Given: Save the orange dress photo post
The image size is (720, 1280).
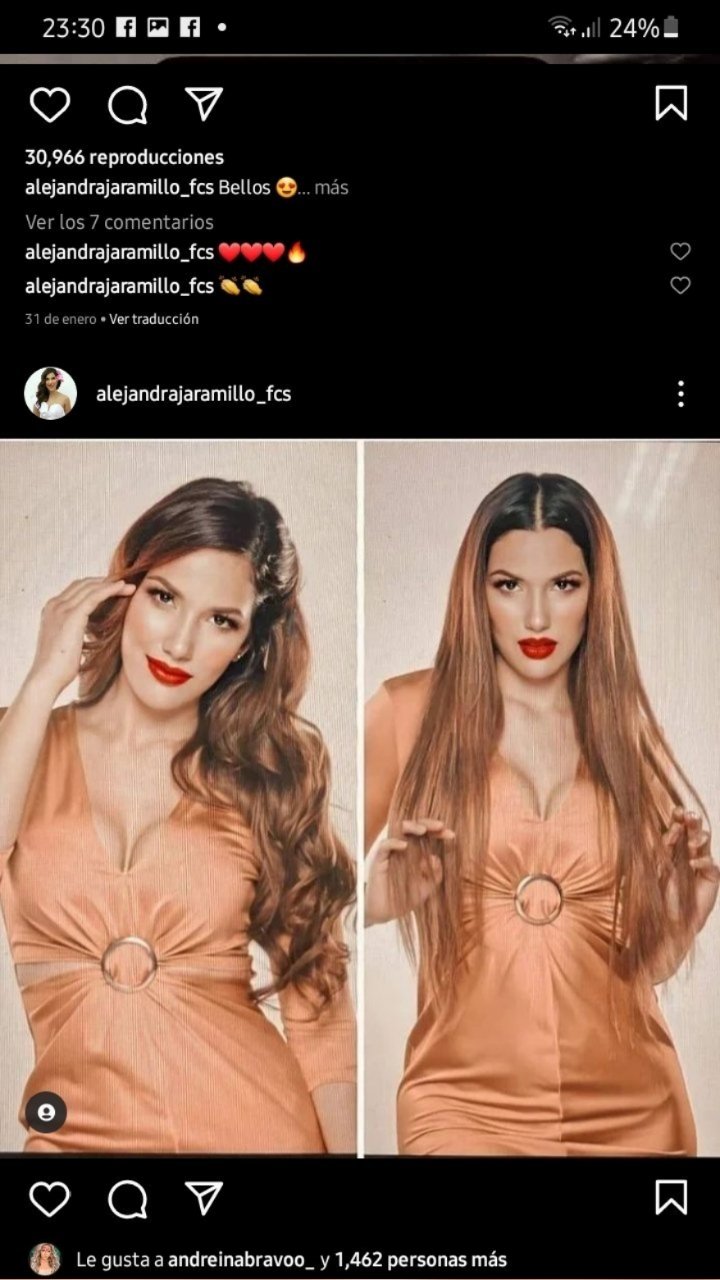Looking at the screenshot, I should pyautogui.click(x=671, y=1197).
